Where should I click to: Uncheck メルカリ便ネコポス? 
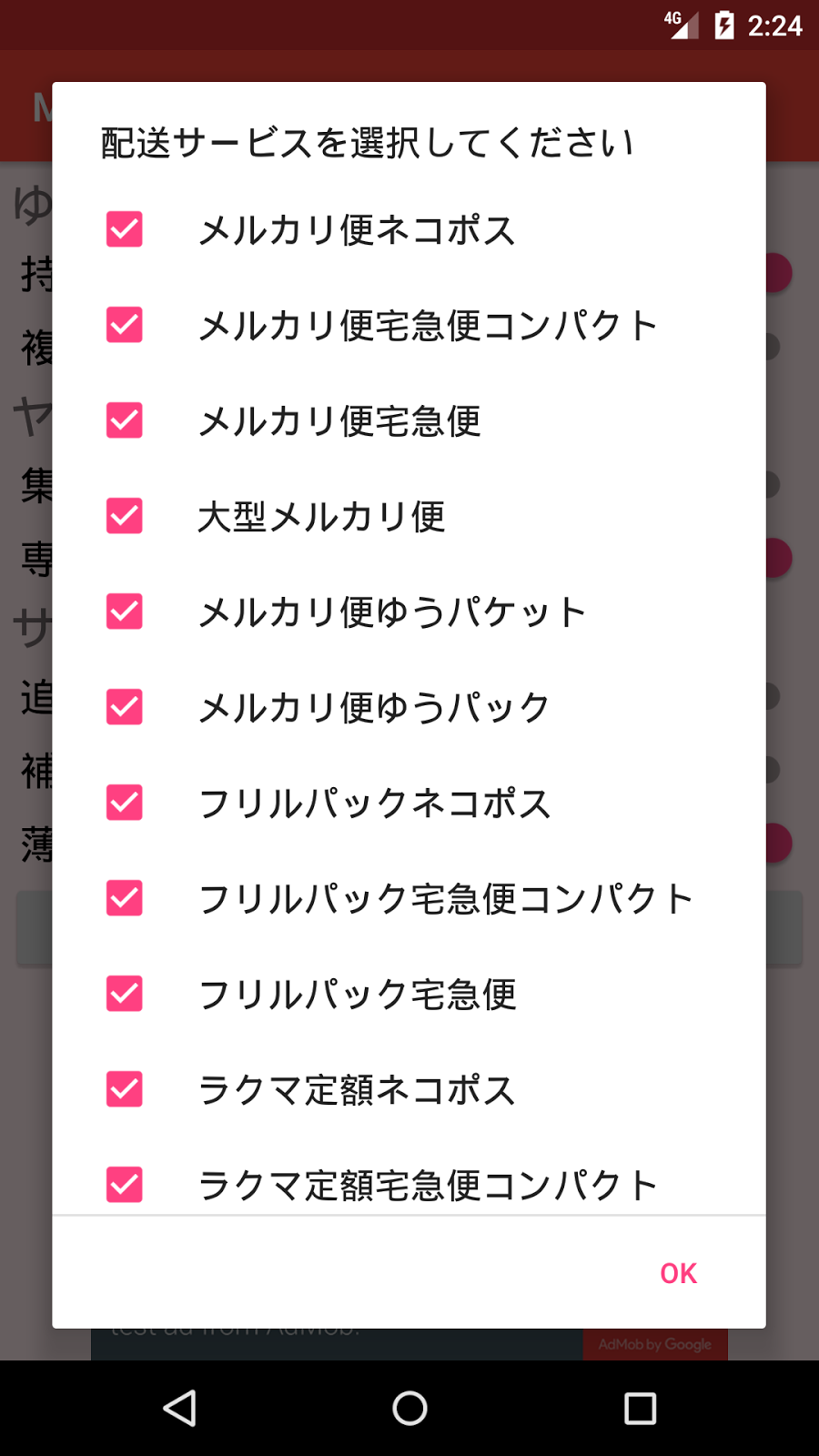tap(125, 229)
